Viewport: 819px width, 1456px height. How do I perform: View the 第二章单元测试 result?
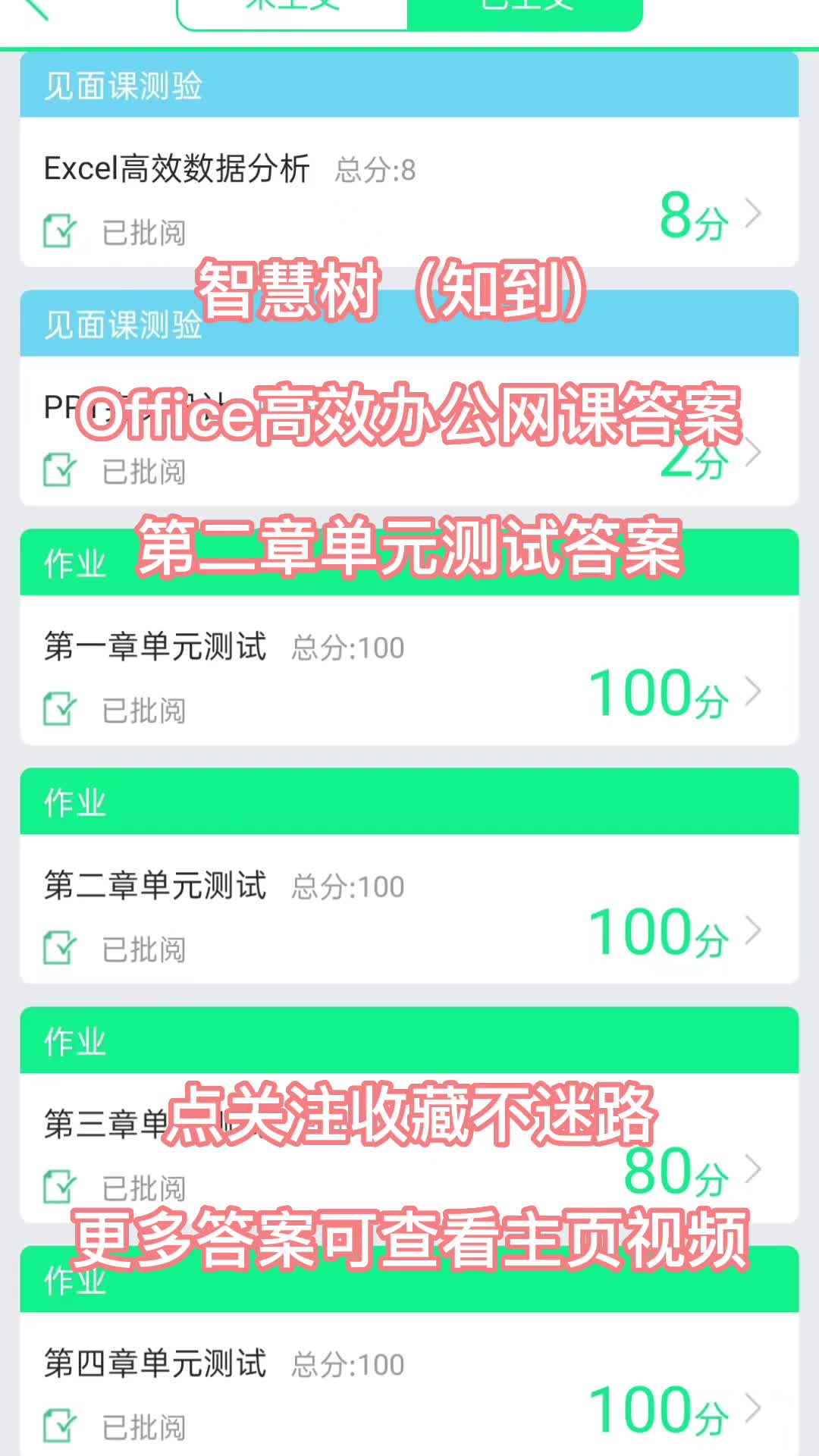click(x=409, y=909)
